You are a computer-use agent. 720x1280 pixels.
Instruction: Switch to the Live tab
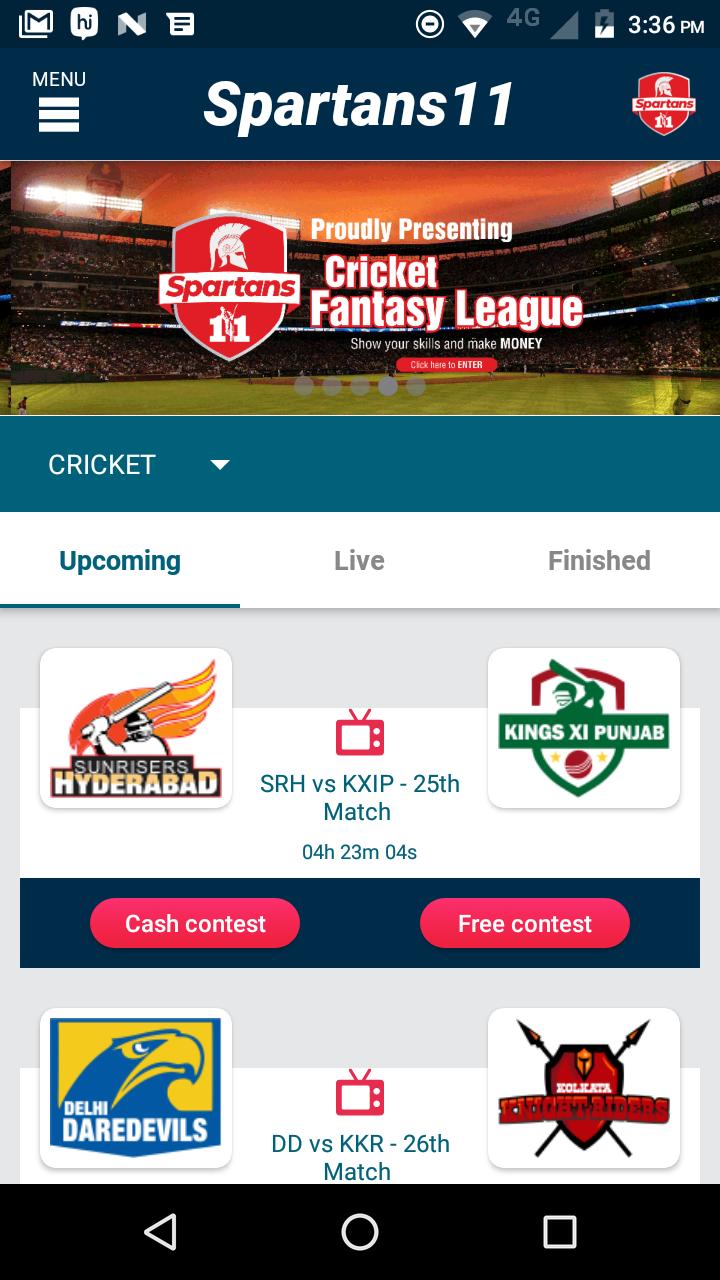pos(359,561)
